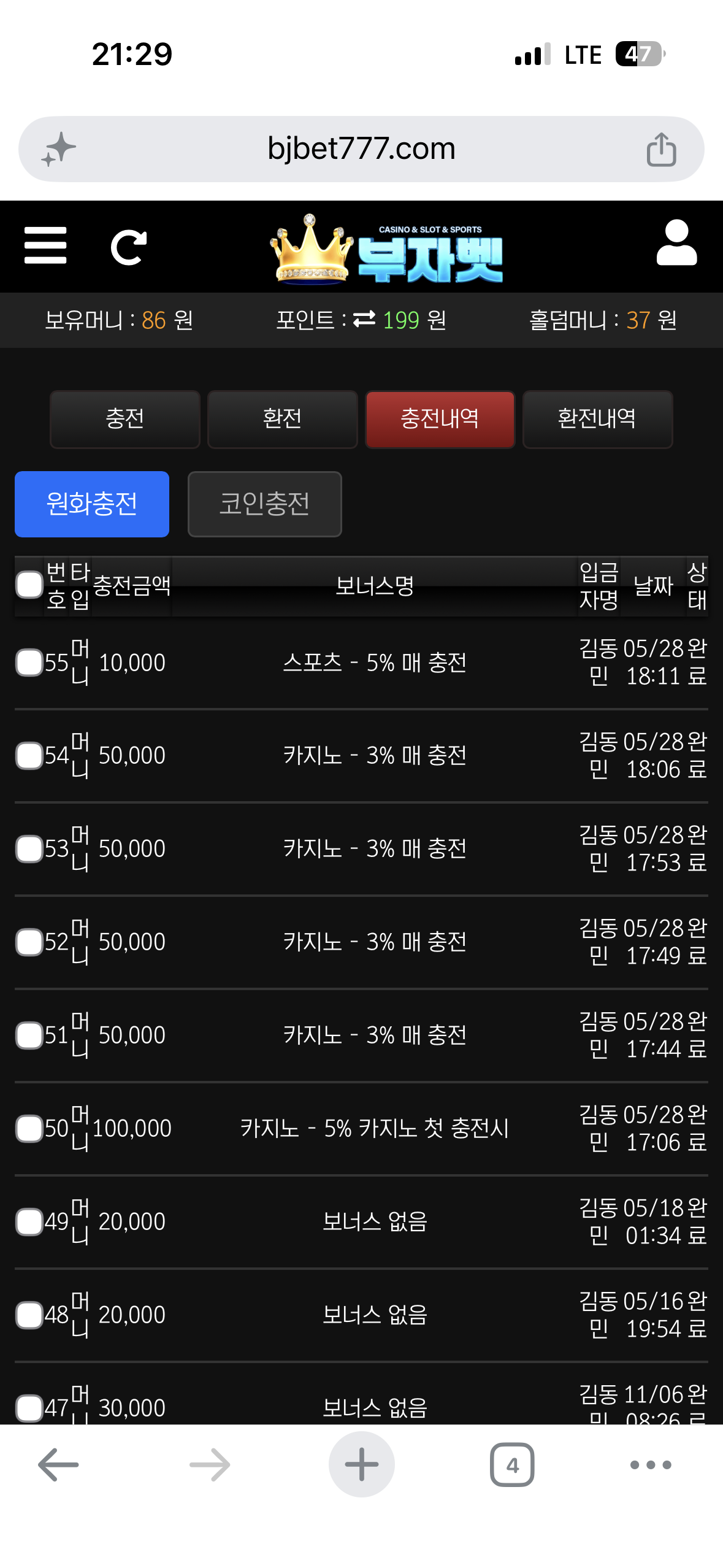Tap the refresh icon in the header

point(129,247)
